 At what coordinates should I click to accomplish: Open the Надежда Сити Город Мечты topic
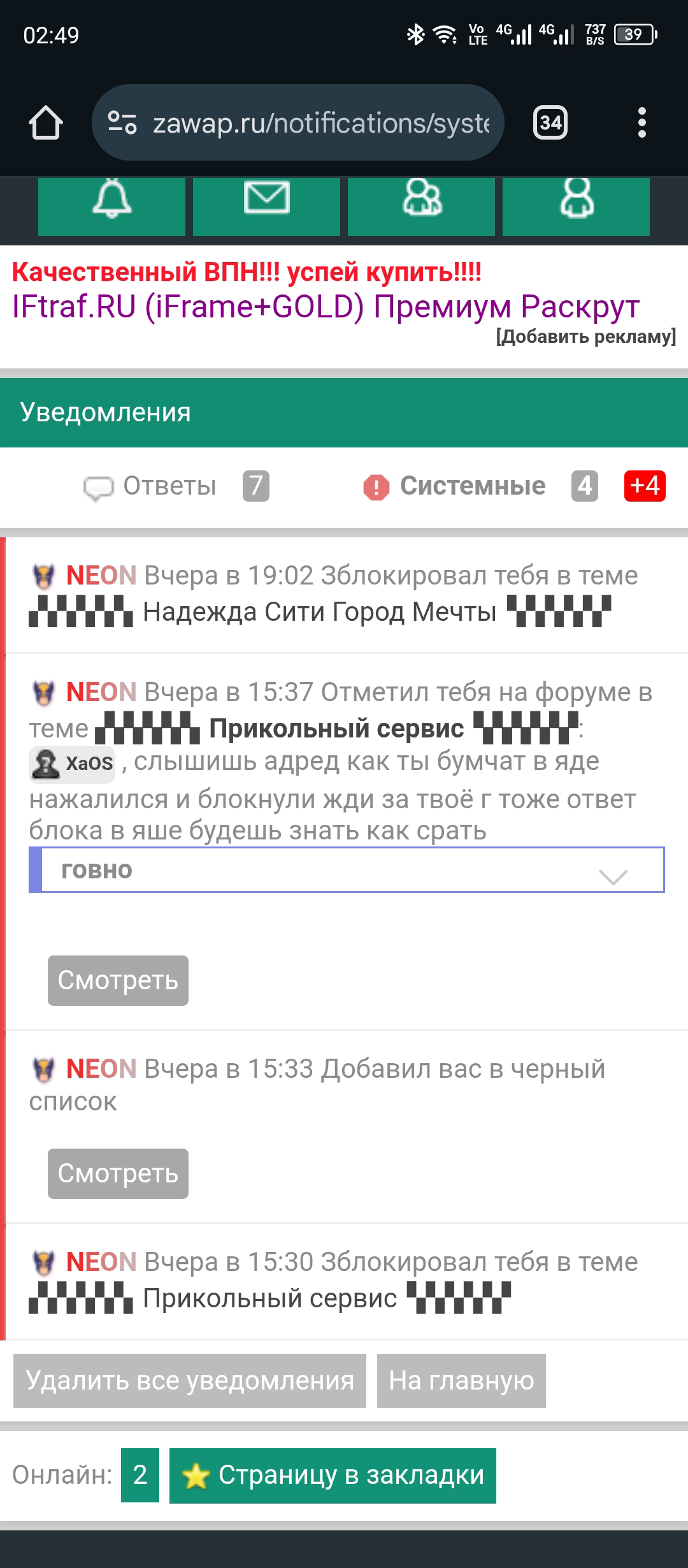click(319, 612)
